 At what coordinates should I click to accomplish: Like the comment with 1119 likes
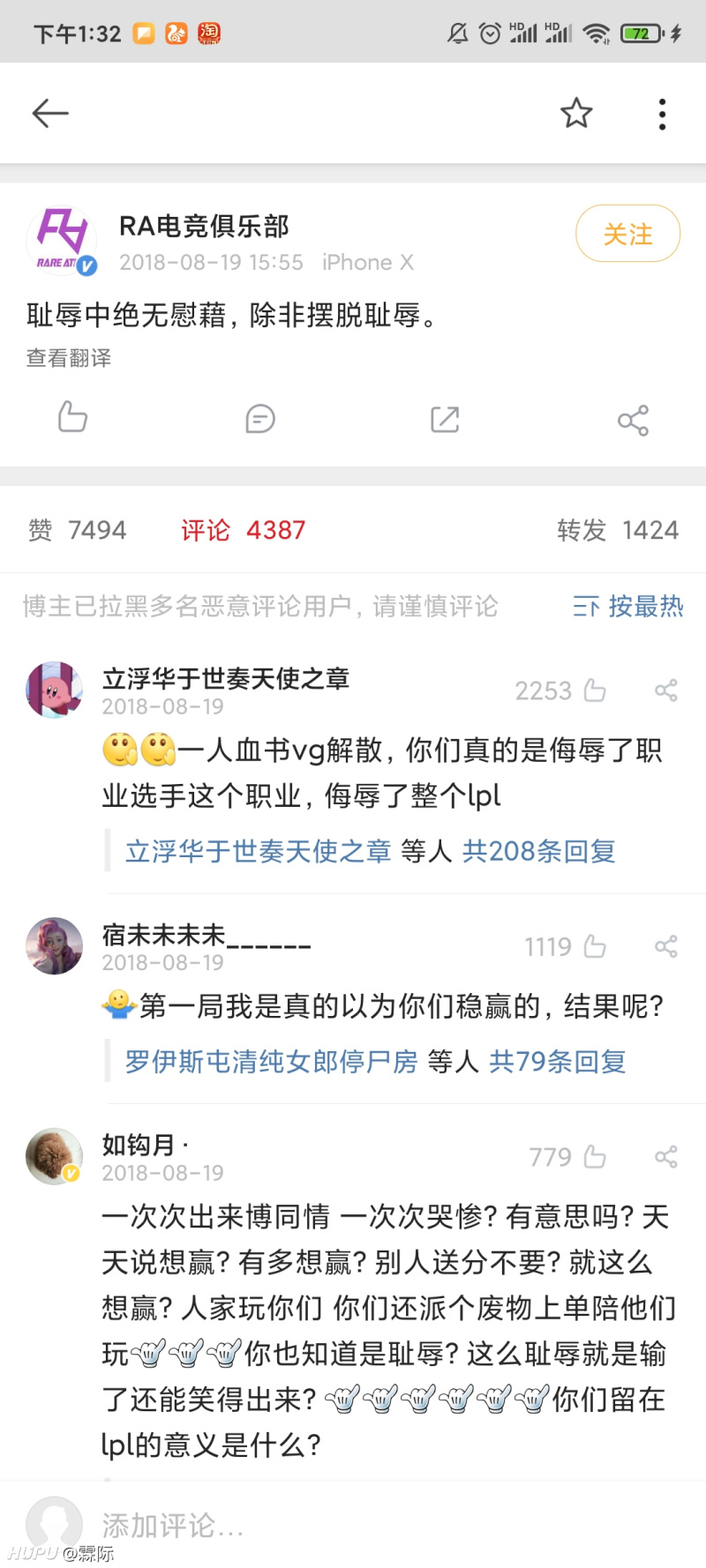596,945
